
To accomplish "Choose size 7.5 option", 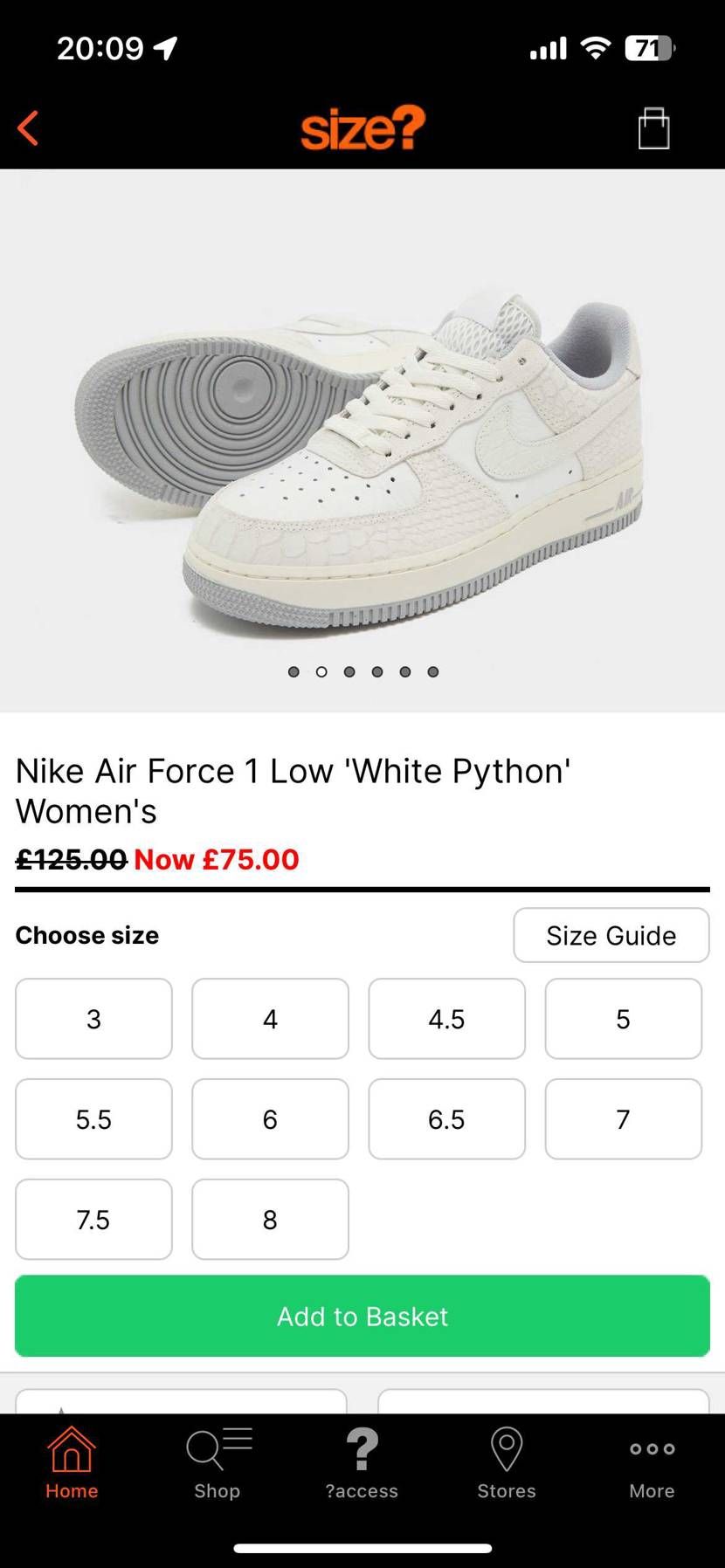I will [93, 1219].
